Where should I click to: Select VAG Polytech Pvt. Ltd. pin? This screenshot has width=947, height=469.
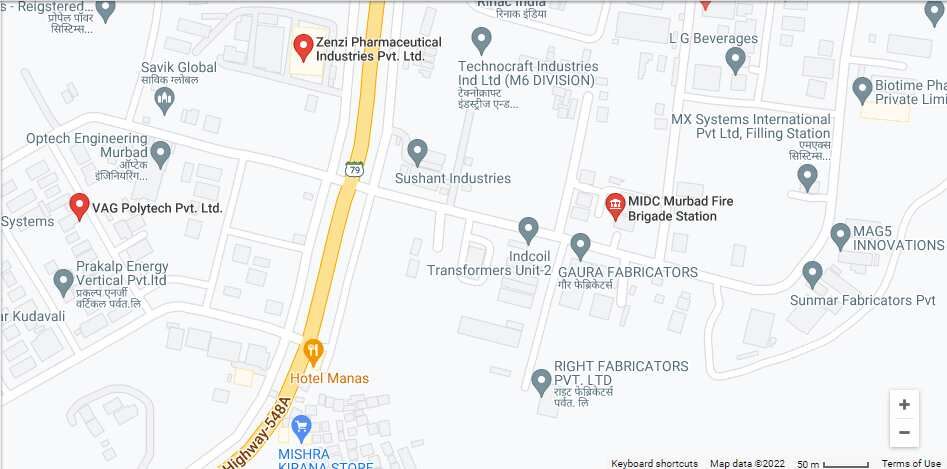click(x=79, y=206)
